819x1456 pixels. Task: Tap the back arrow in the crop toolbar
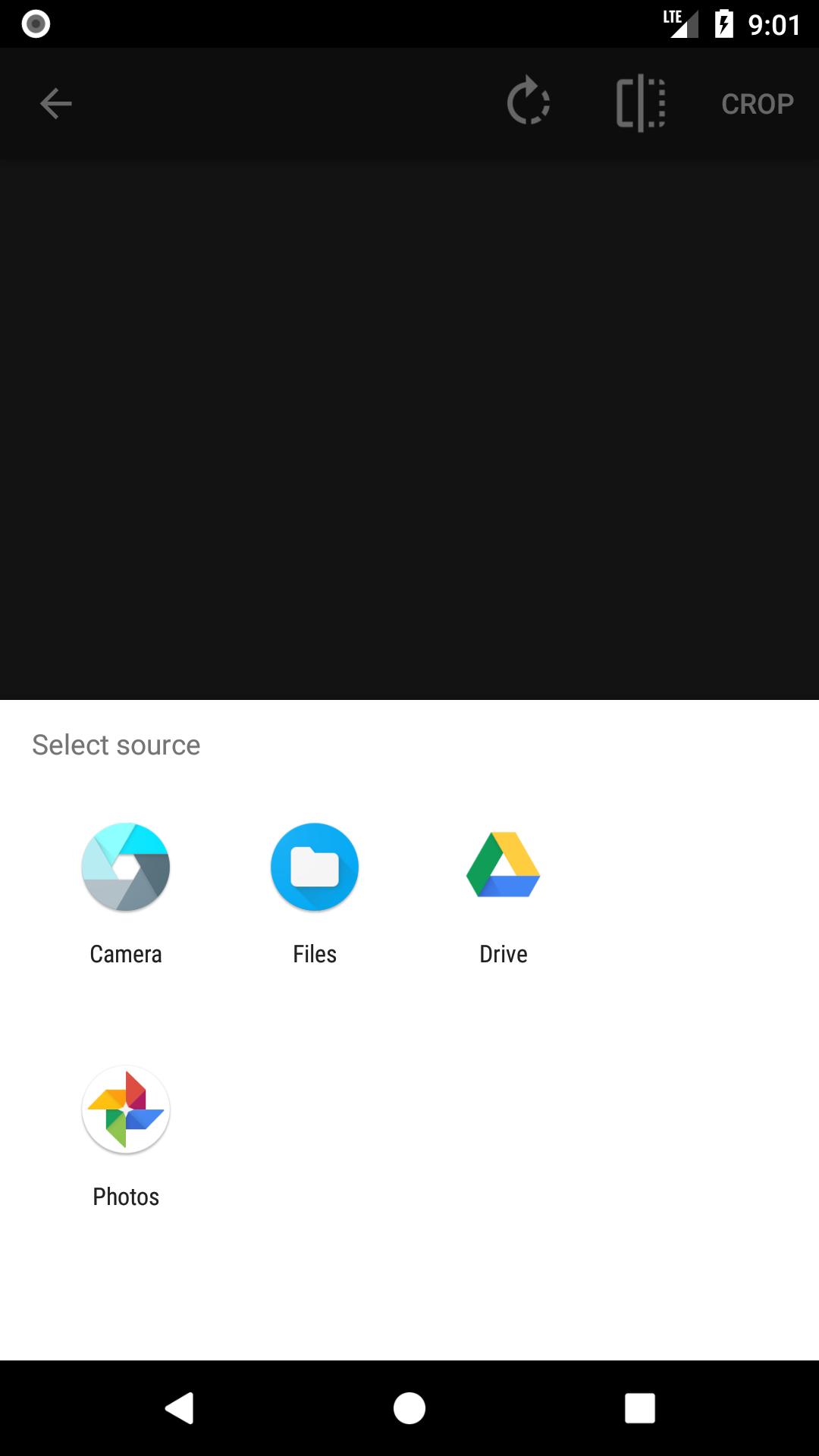[x=55, y=104]
